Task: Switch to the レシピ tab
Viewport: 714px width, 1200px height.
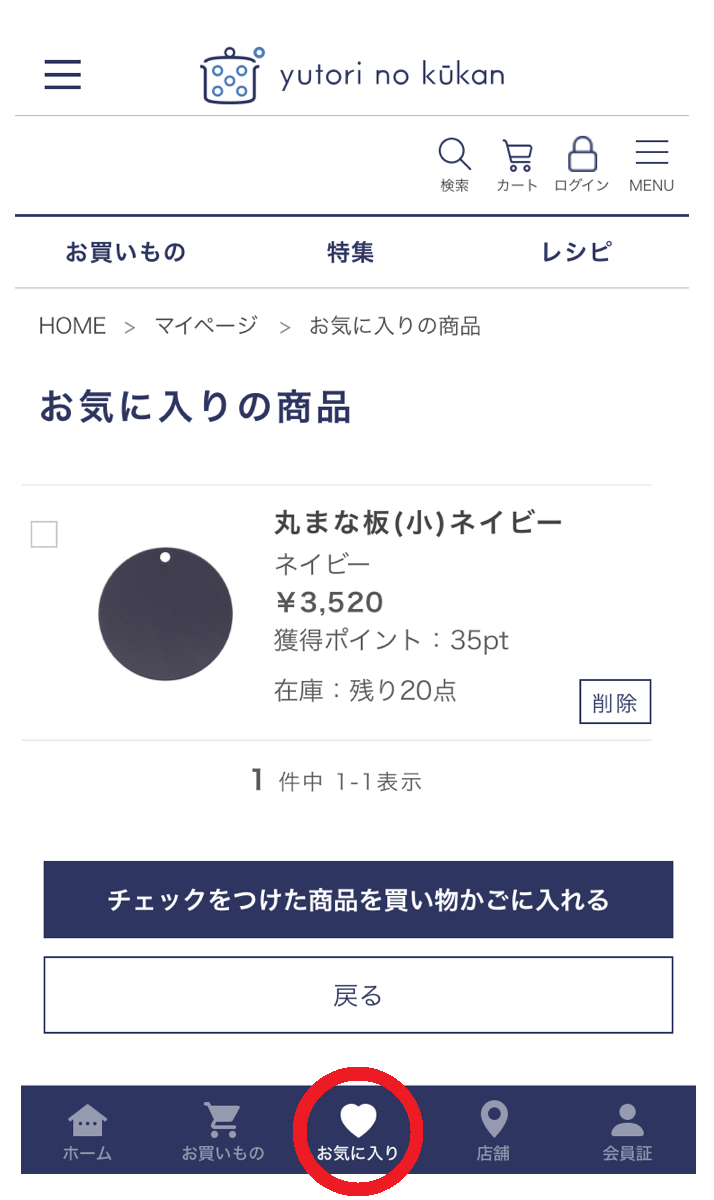Action: click(x=576, y=252)
